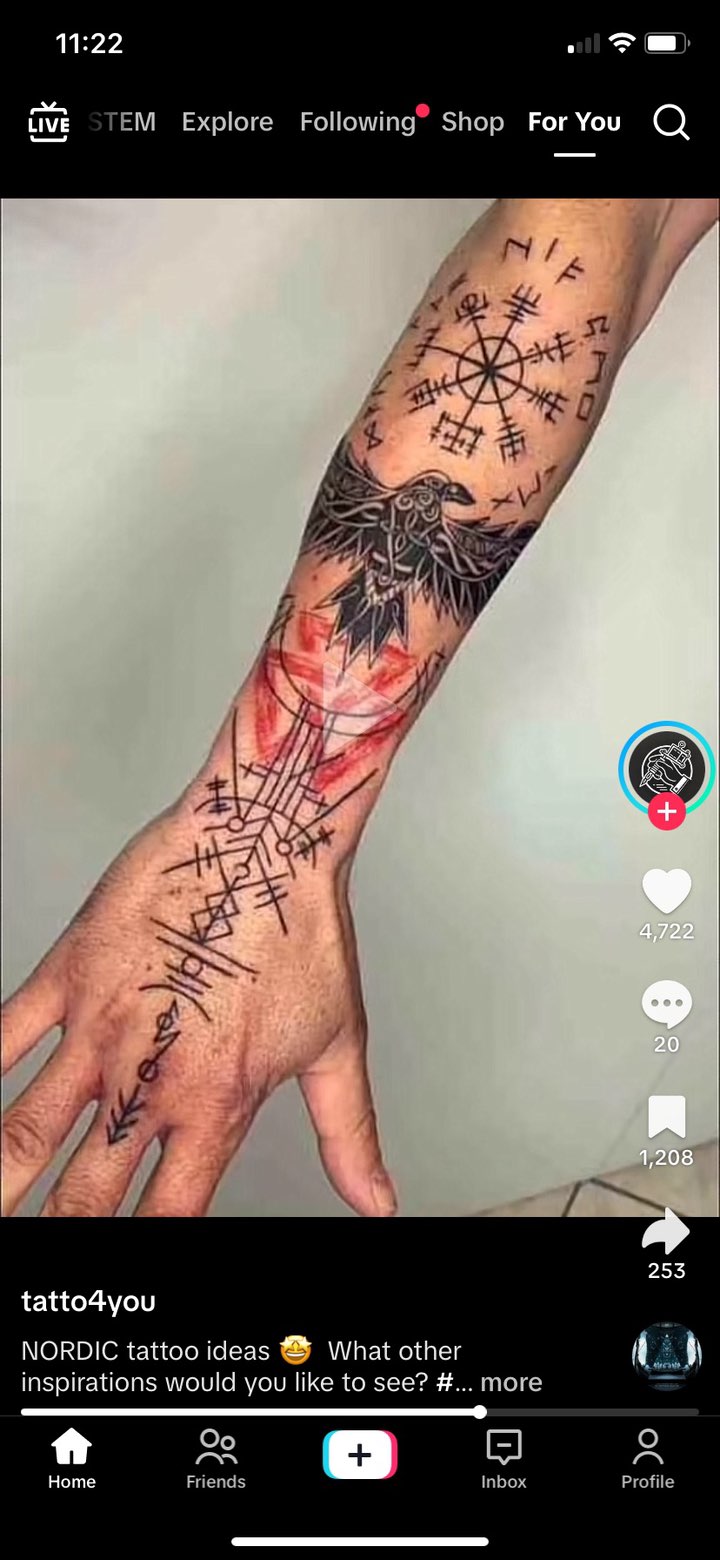
Task: Expand the caption with more
Action: pos(511,1382)
